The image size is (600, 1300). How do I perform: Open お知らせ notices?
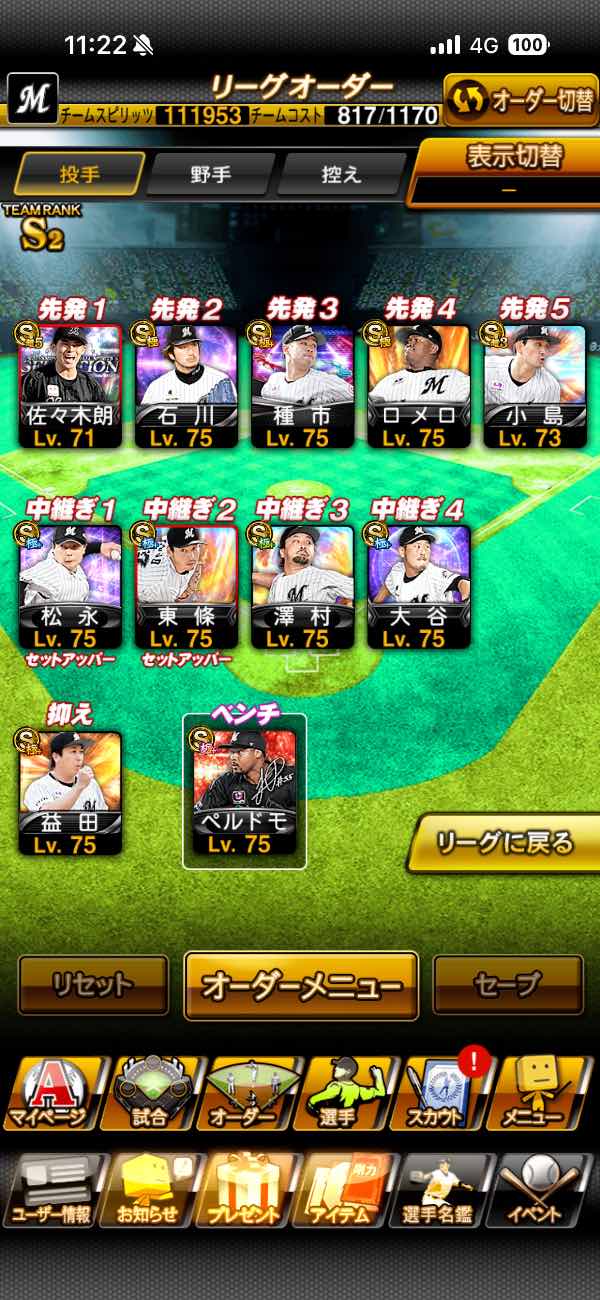(x=150, y=1190)
